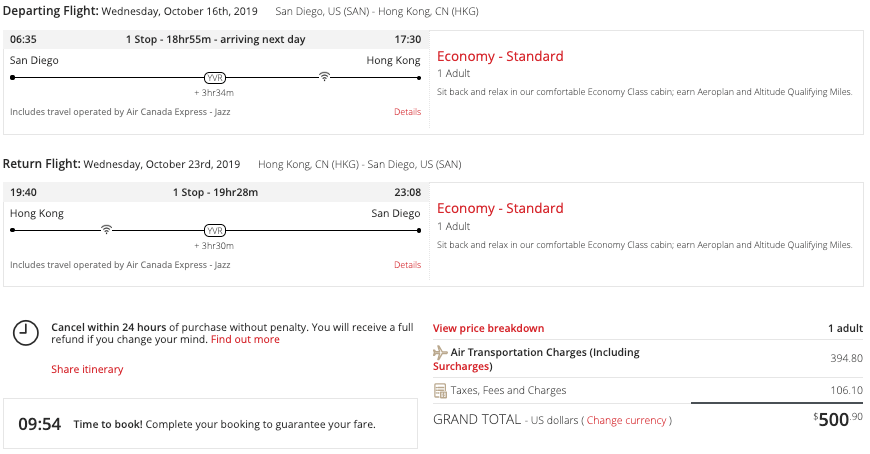Tap the Share itinerary link
This screenshot has height=454, width=870.
(87, 370)
